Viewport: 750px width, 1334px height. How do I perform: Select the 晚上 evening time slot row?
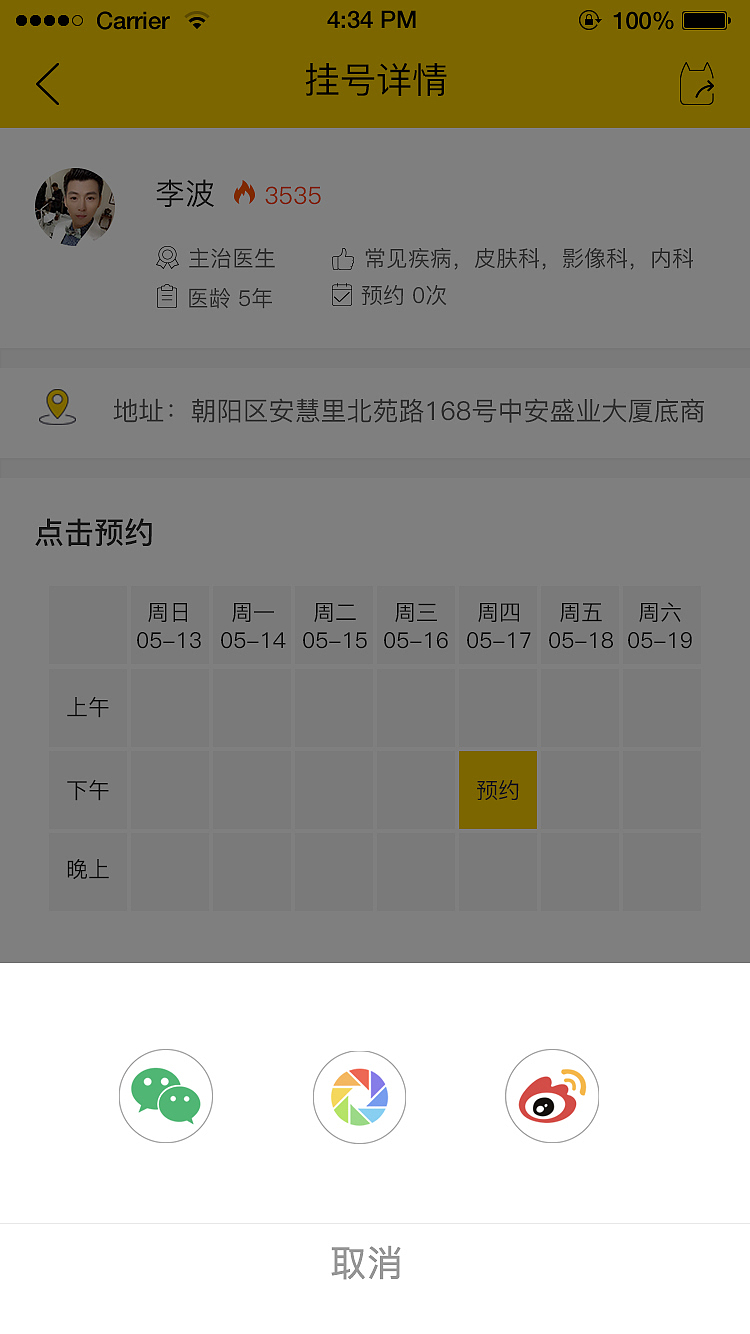[x=87, y=870]
